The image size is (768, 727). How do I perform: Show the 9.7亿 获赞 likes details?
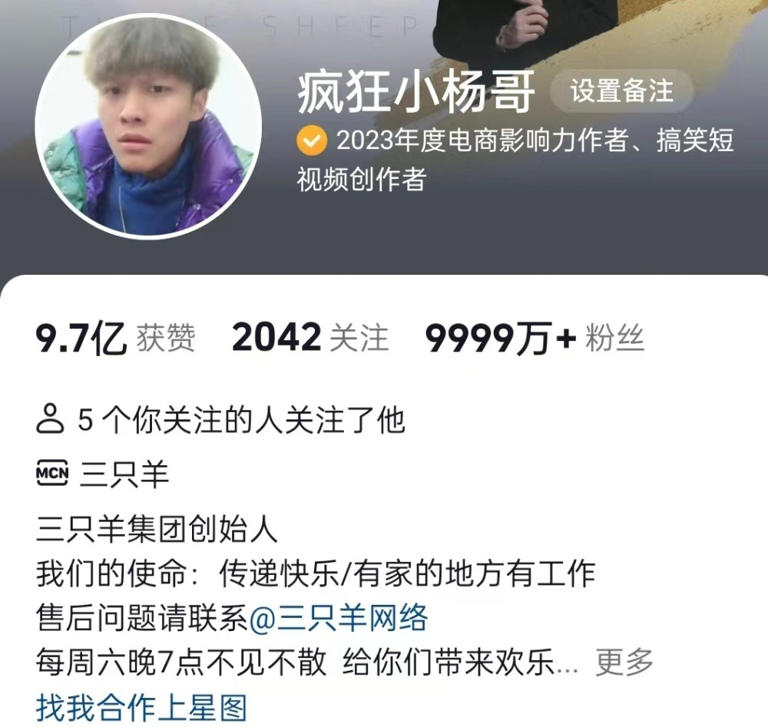[115, 338]
